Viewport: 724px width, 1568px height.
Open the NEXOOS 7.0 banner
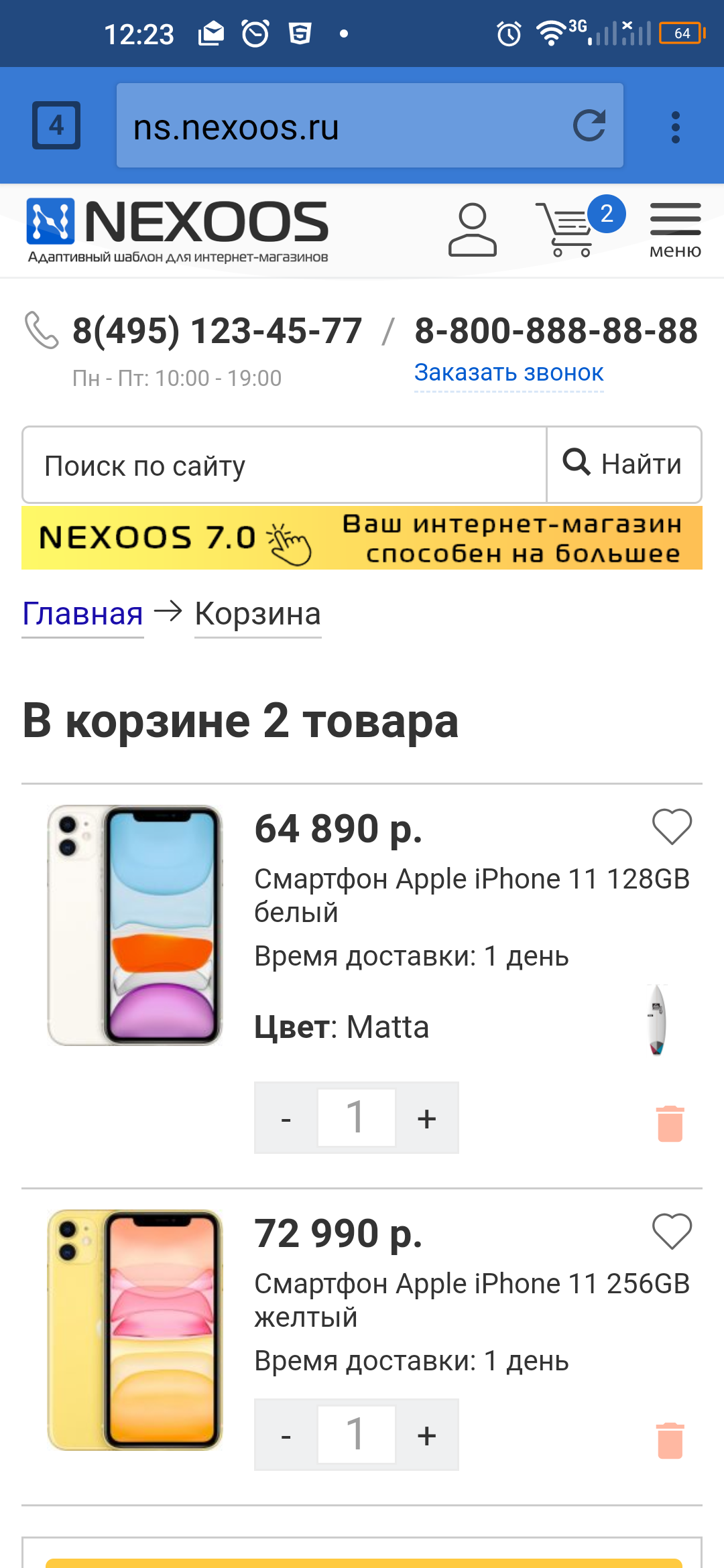point(362,538)
